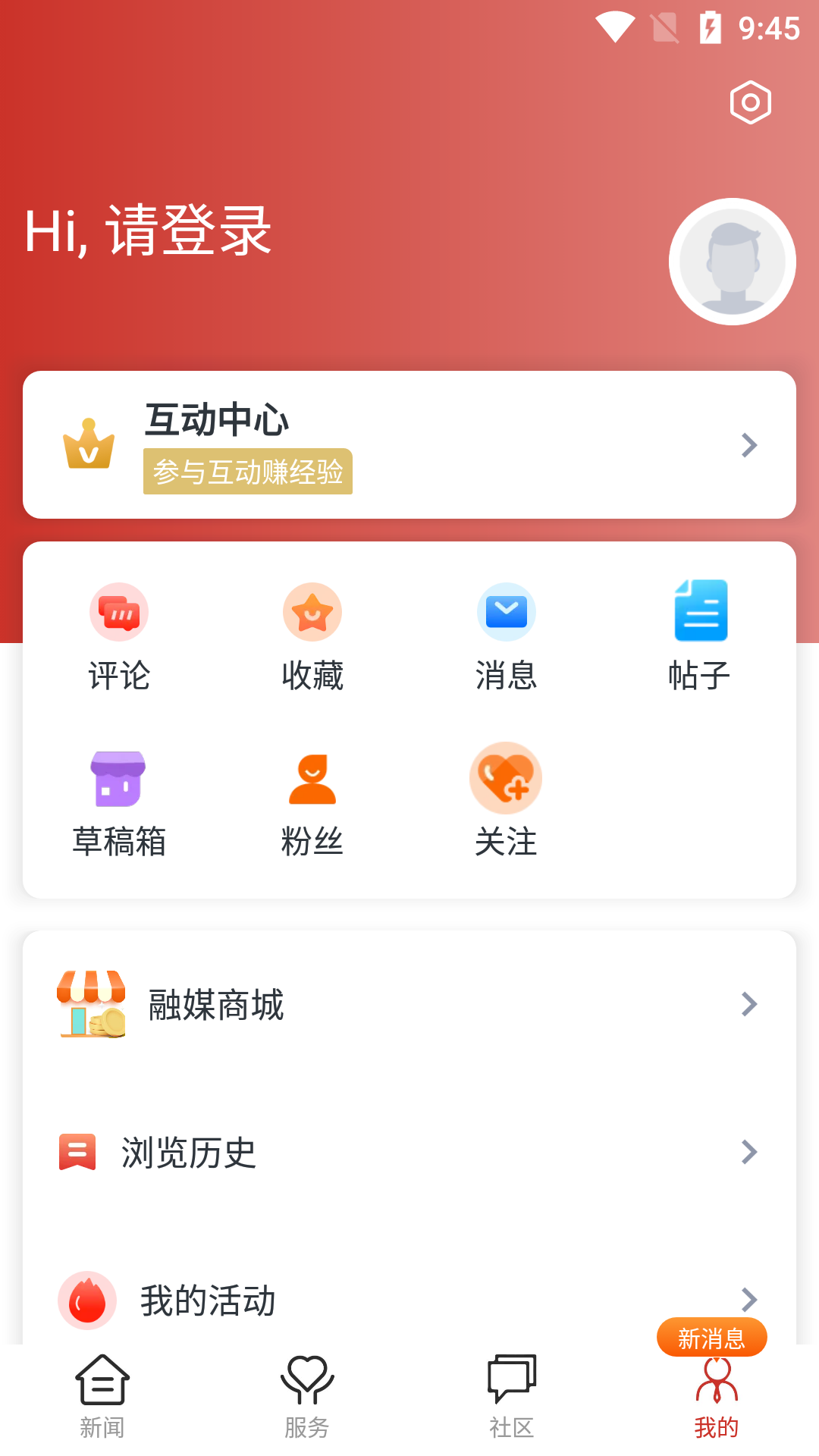Expand 我的活动 with its chevron
This screenshot has height=1456, width=819.
[749, 1300]
